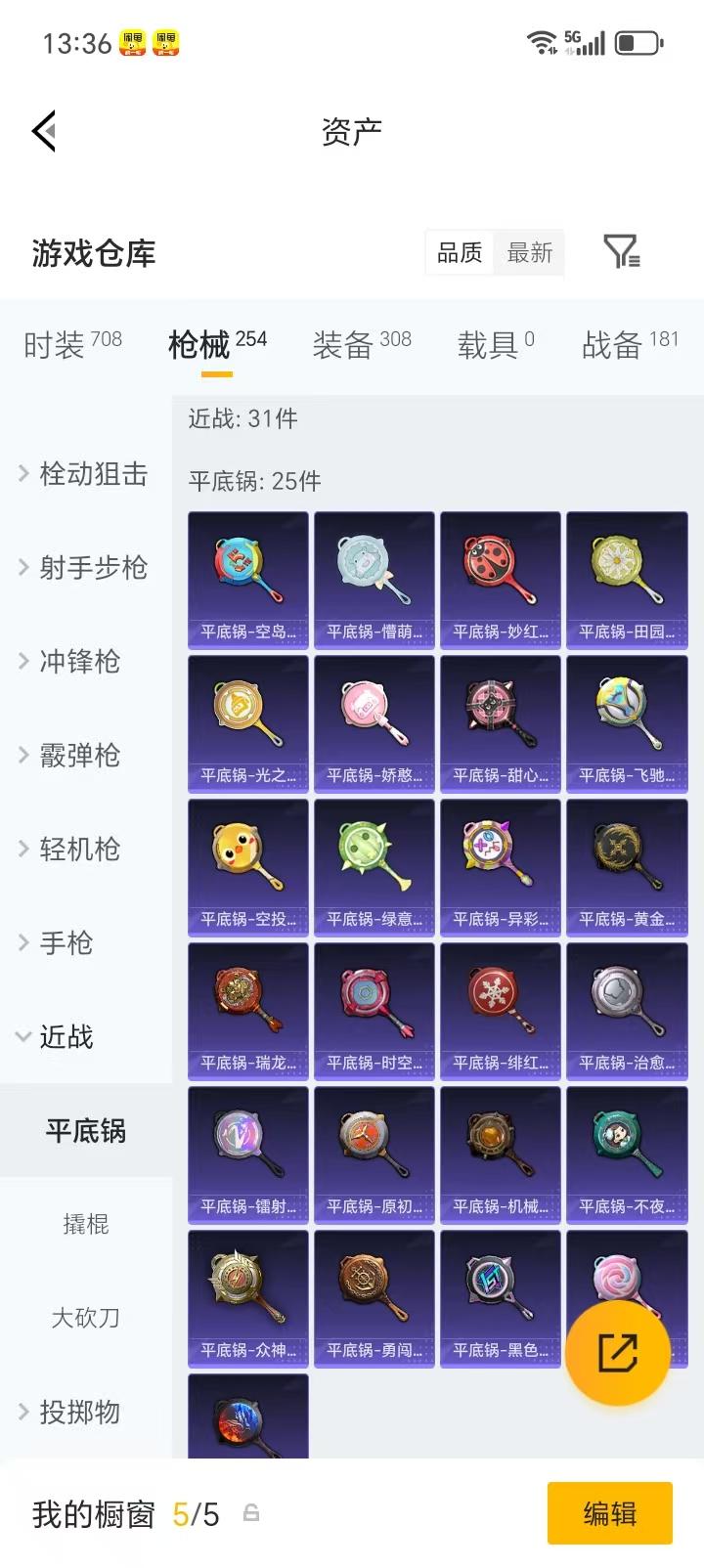Select the 平底锅-黄金 pan icon
The height and width of the screenshot is (1568, 704).
click(627, 867)
